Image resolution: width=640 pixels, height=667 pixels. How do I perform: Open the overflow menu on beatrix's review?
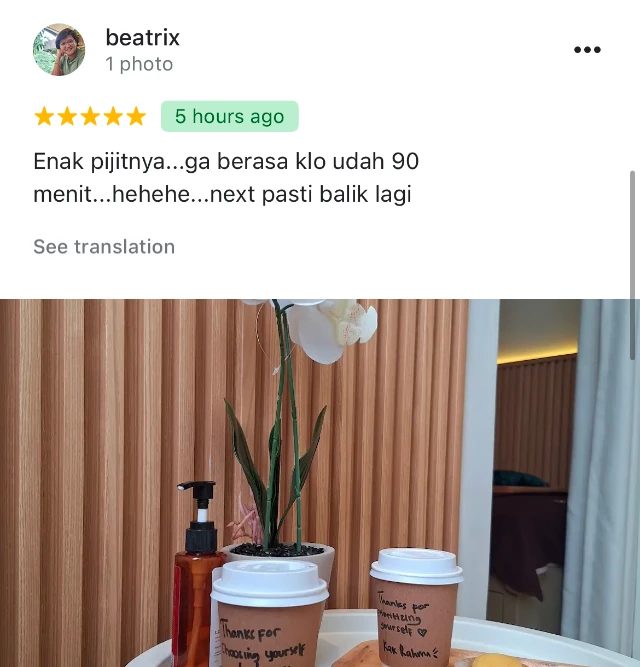(x=587, y=50)
